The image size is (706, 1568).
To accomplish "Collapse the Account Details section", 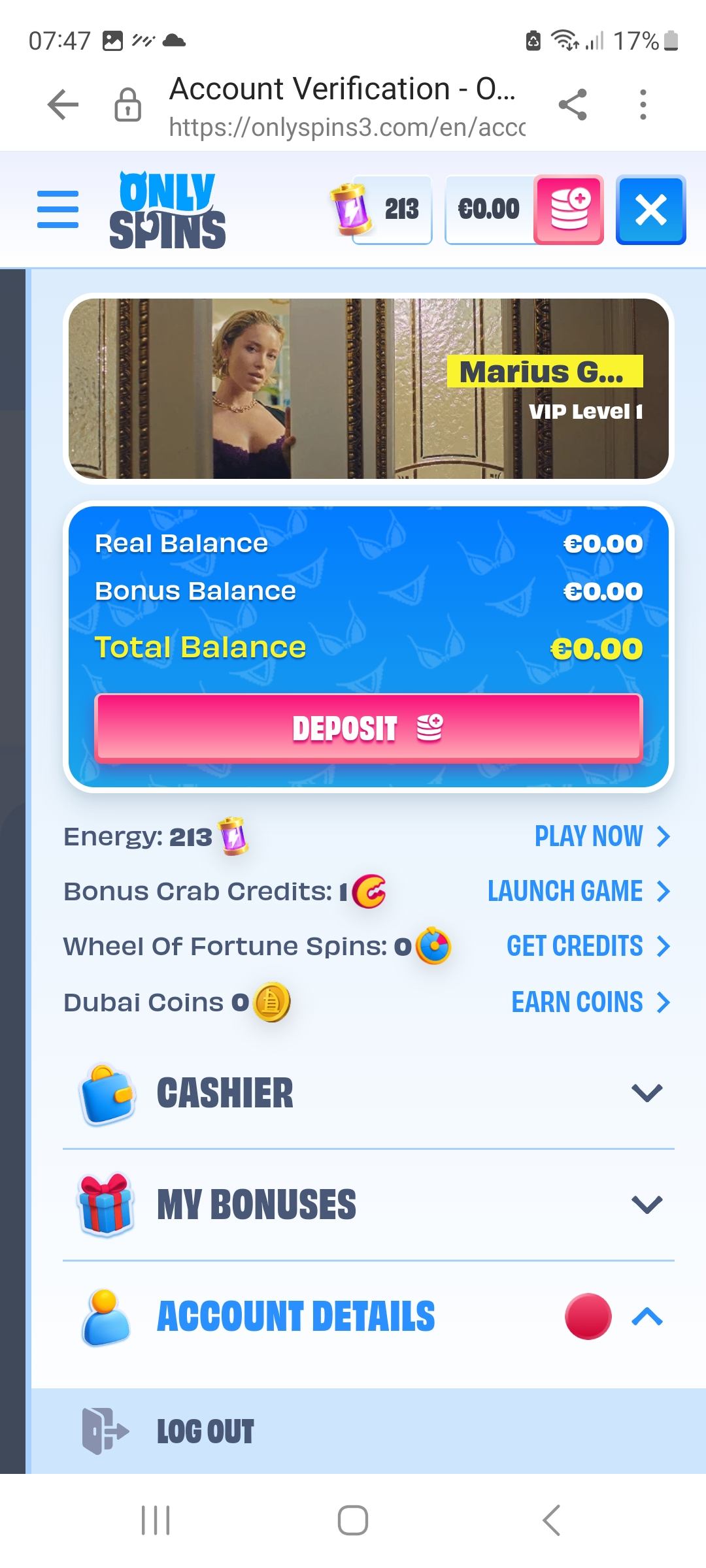I will pos(647,1316).
